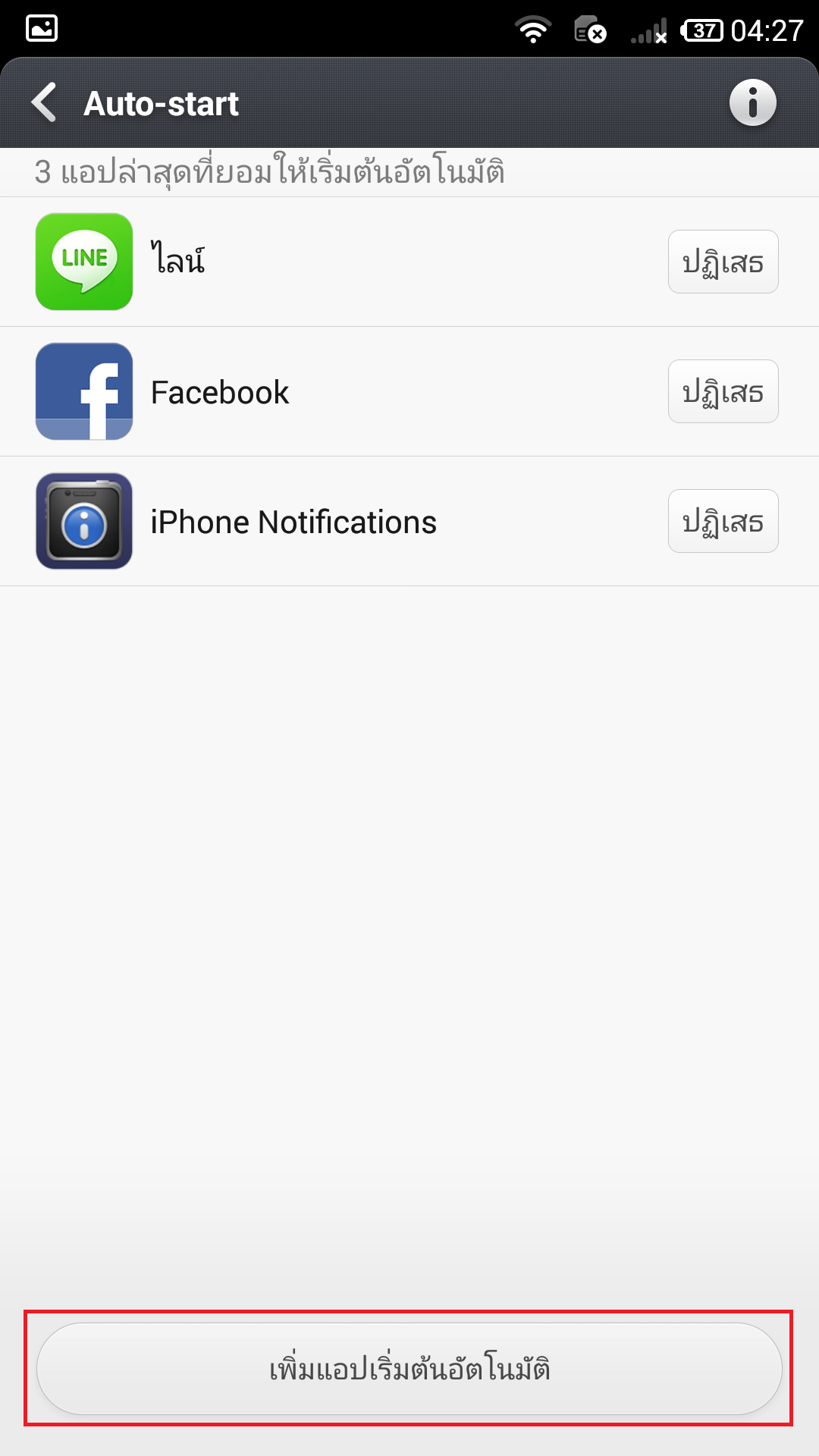Viewport: 819px width, 1456px height.
Task: Deny auto-start for iPhone Notifications
Action: [x=722, y=521]
